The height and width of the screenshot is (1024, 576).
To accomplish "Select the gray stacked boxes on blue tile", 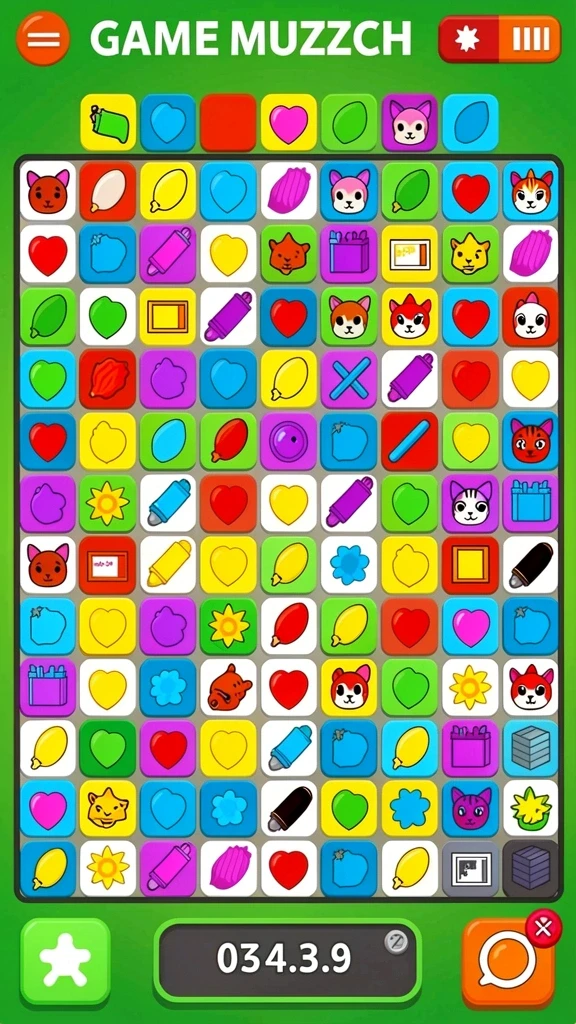I will (530, 748).
